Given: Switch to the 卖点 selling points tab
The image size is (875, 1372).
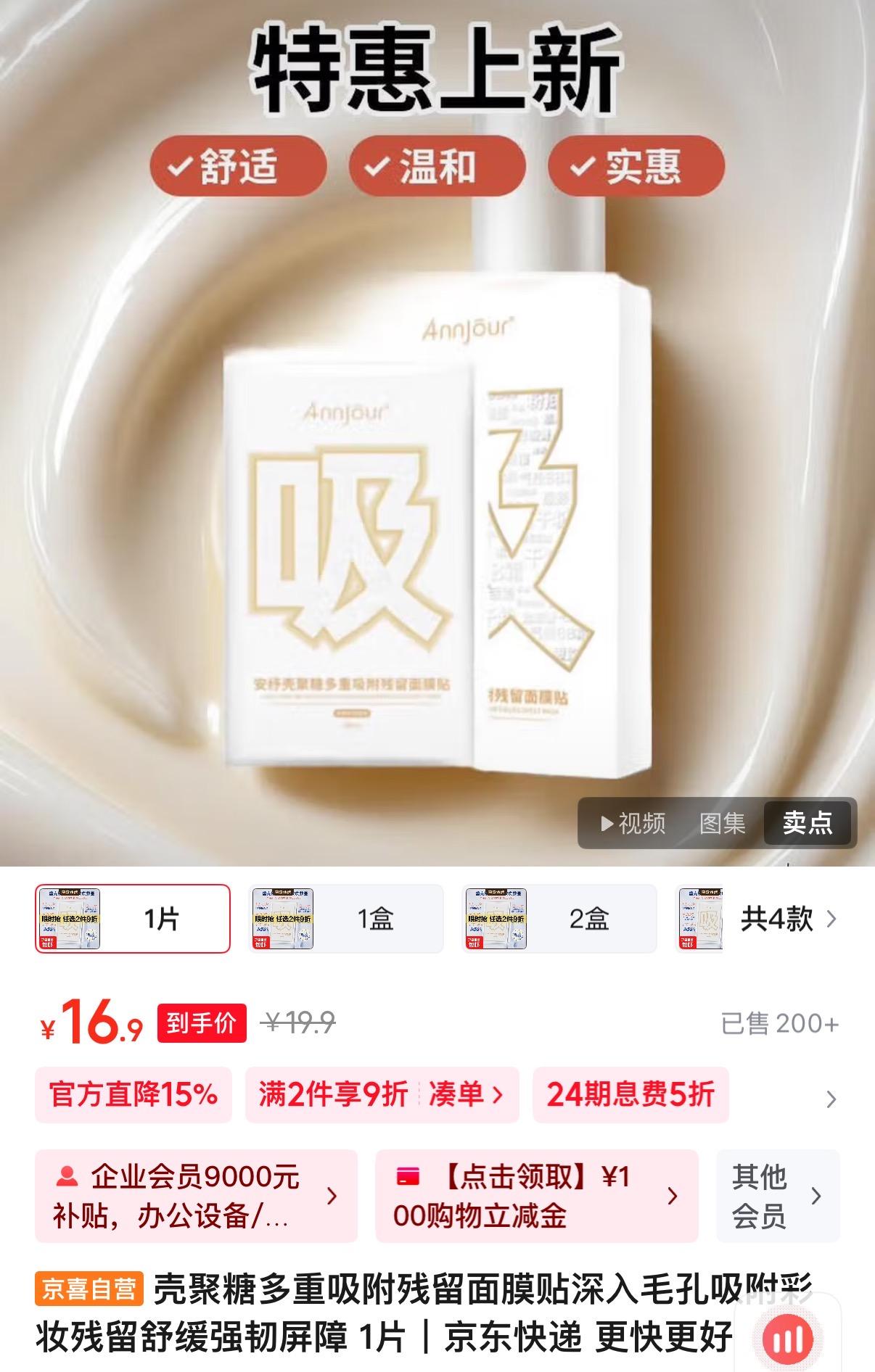Looking at the screenshot, I should pos(808,823).
